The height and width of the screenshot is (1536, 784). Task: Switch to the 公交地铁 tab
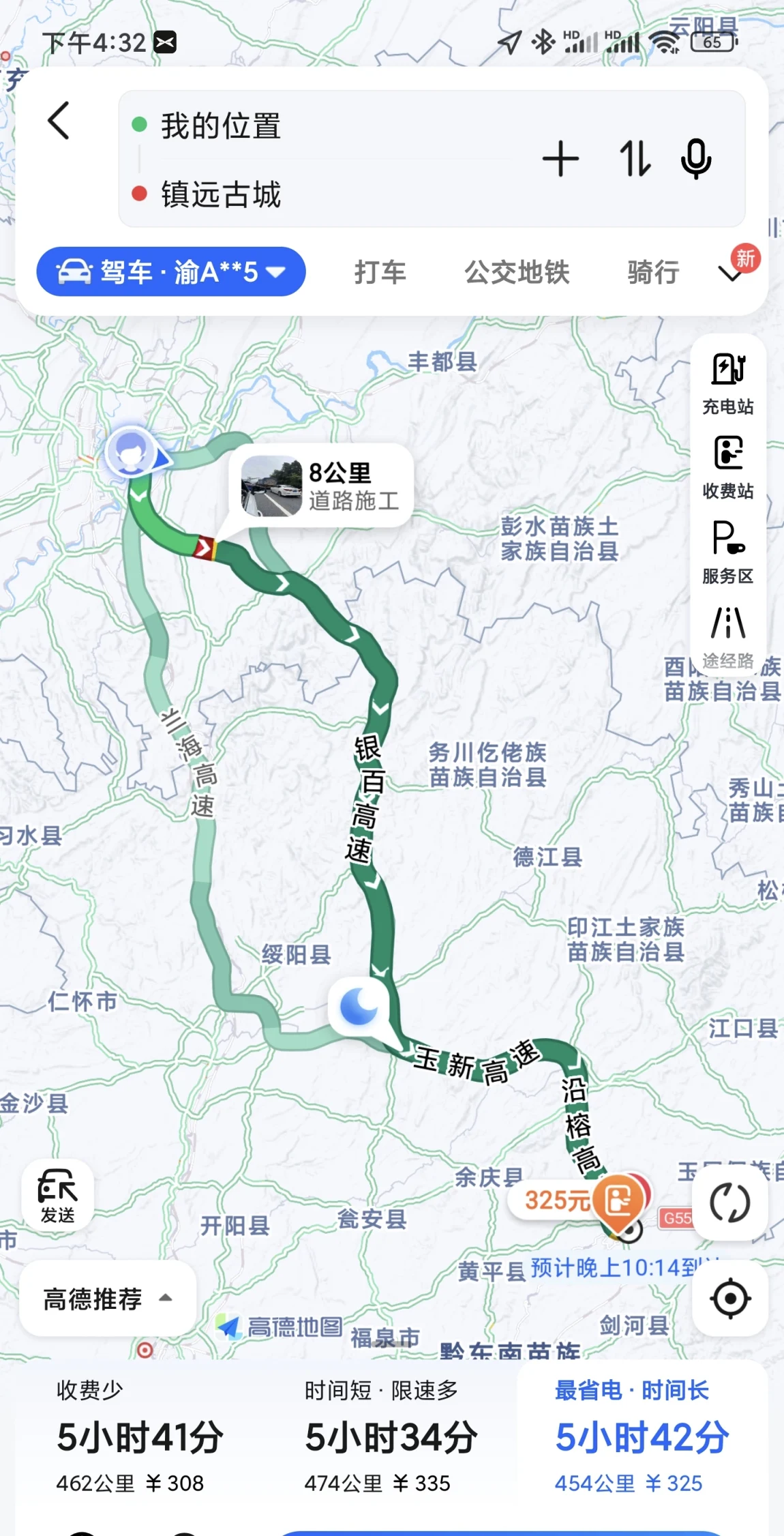517,272
